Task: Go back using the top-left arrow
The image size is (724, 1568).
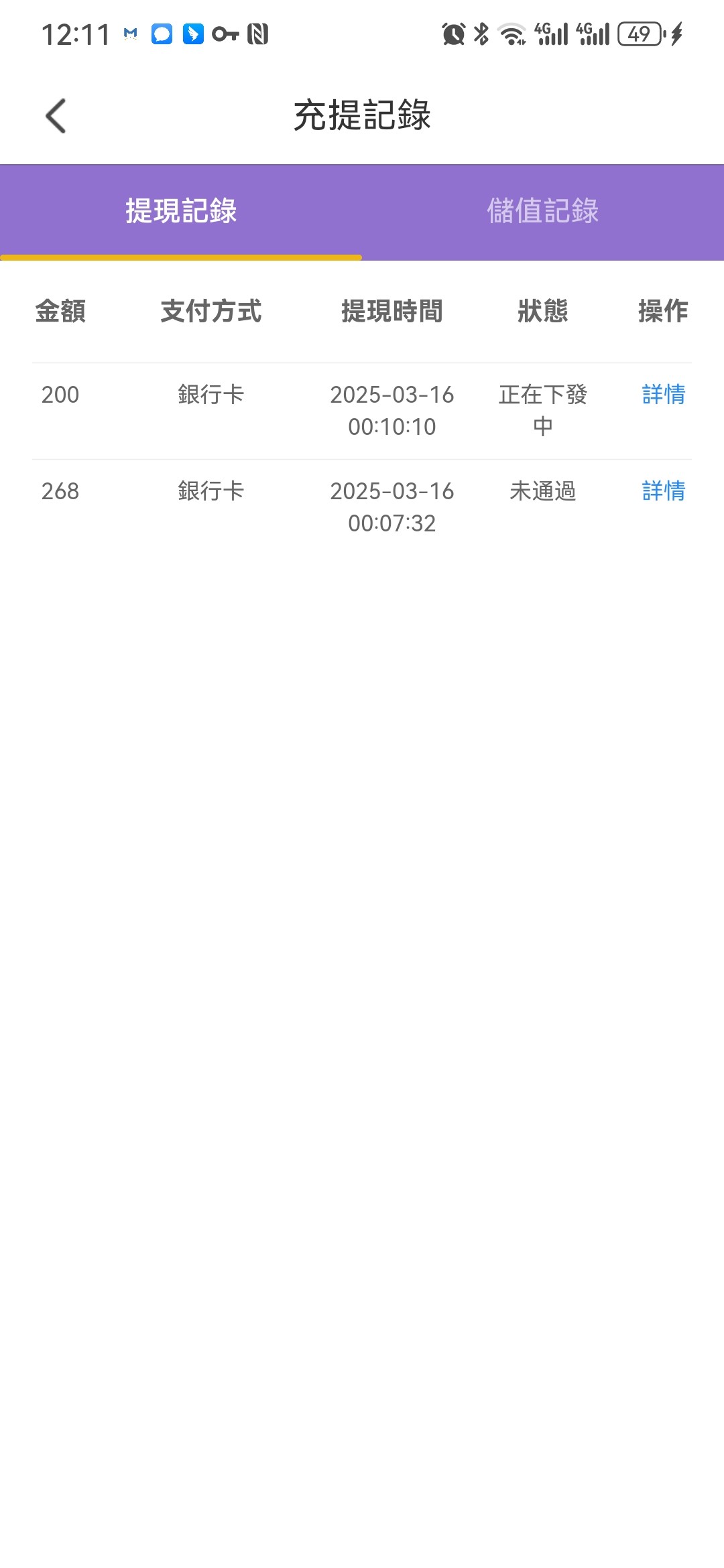Action: [x=56, y=116]
